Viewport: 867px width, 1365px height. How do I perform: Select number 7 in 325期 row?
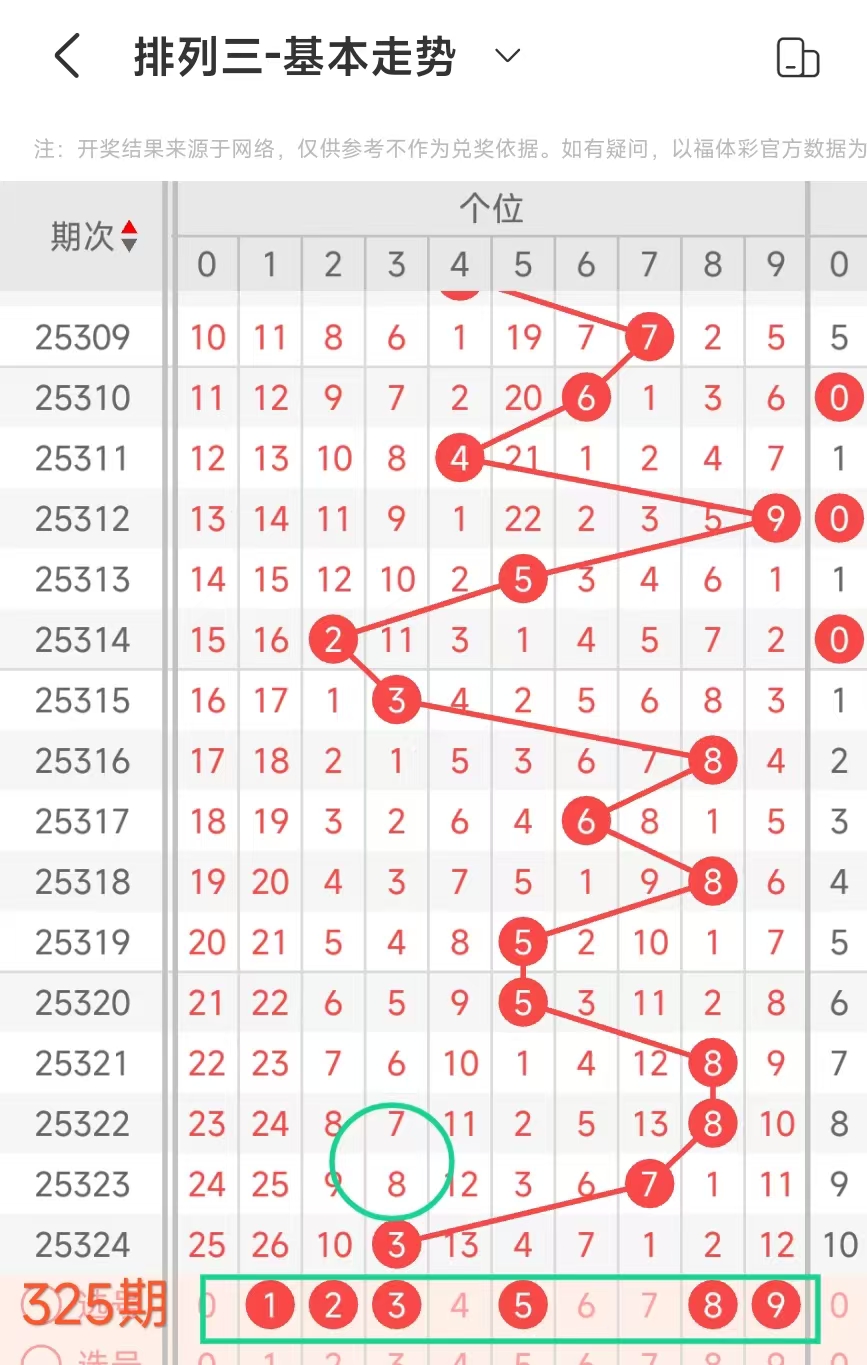point(649,1305)
